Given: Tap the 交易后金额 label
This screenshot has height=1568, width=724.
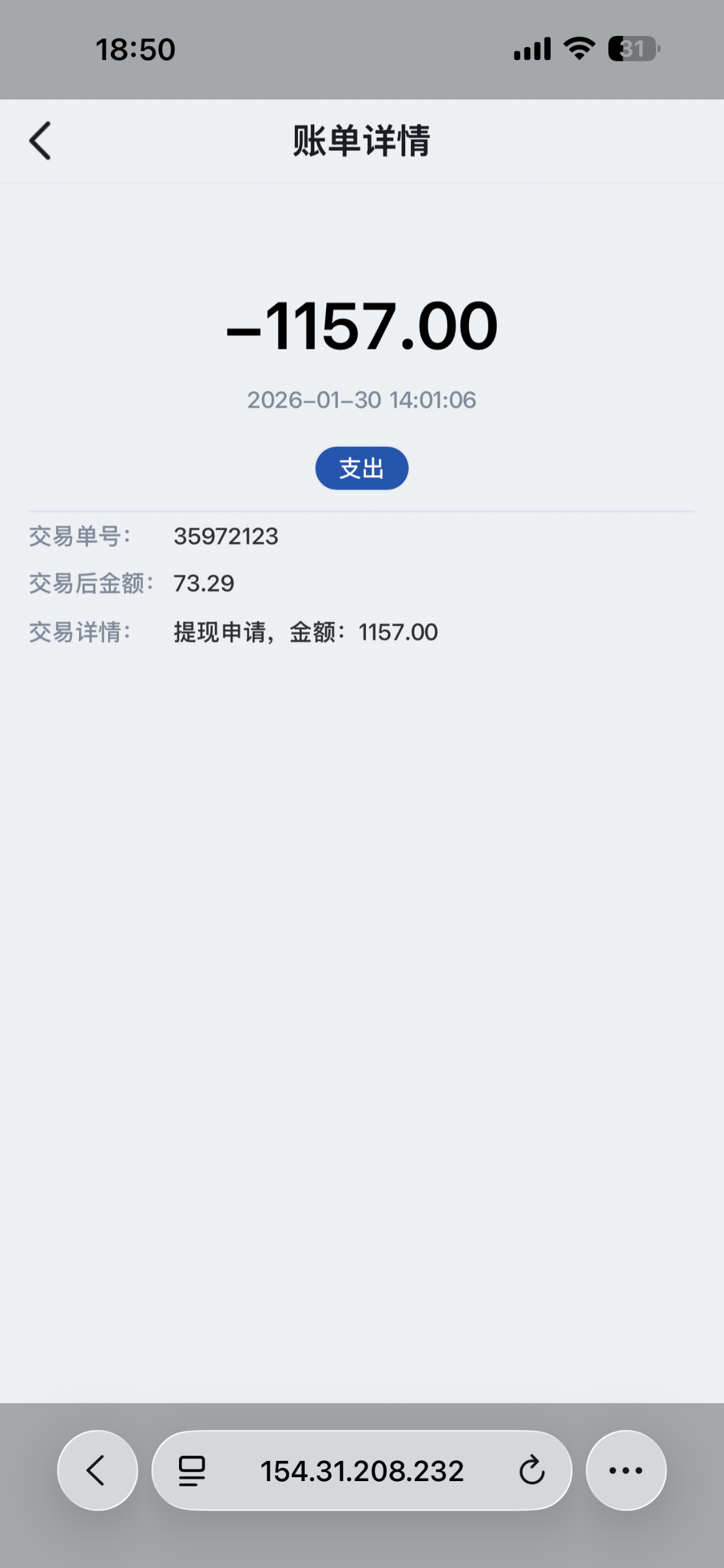Looking at the screenshot, I should click(x=90, y=583).
